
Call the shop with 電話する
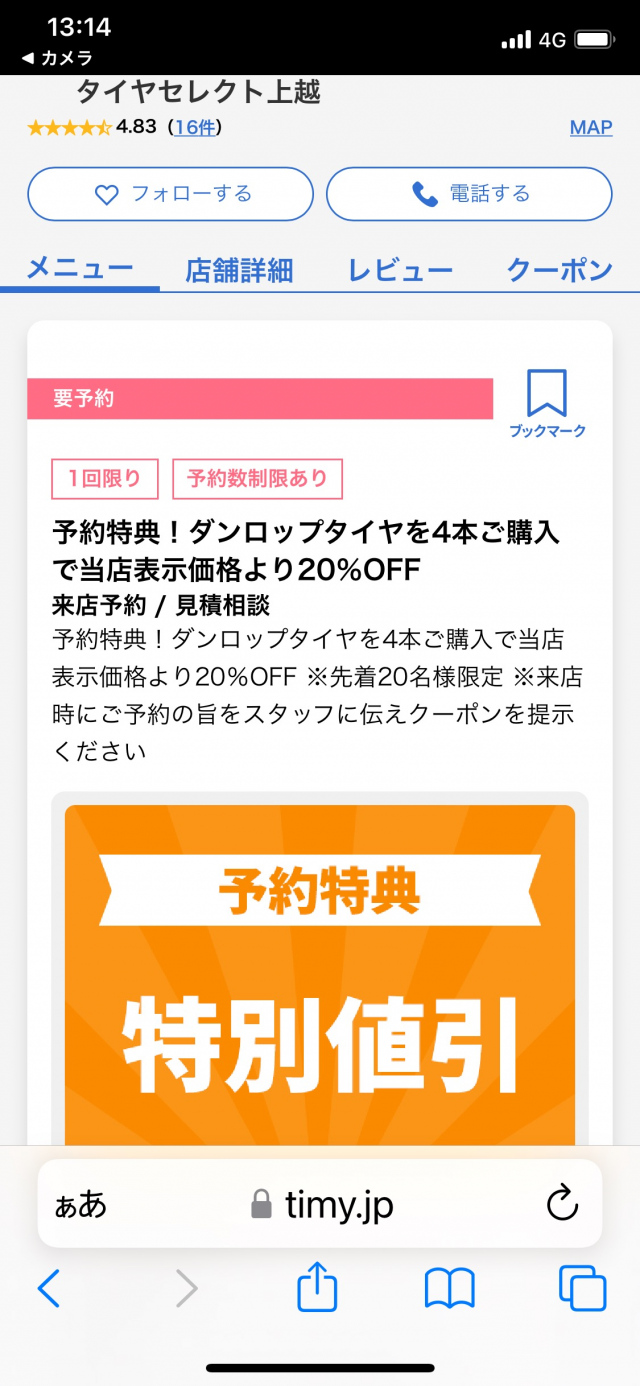[x=469, y=194]
